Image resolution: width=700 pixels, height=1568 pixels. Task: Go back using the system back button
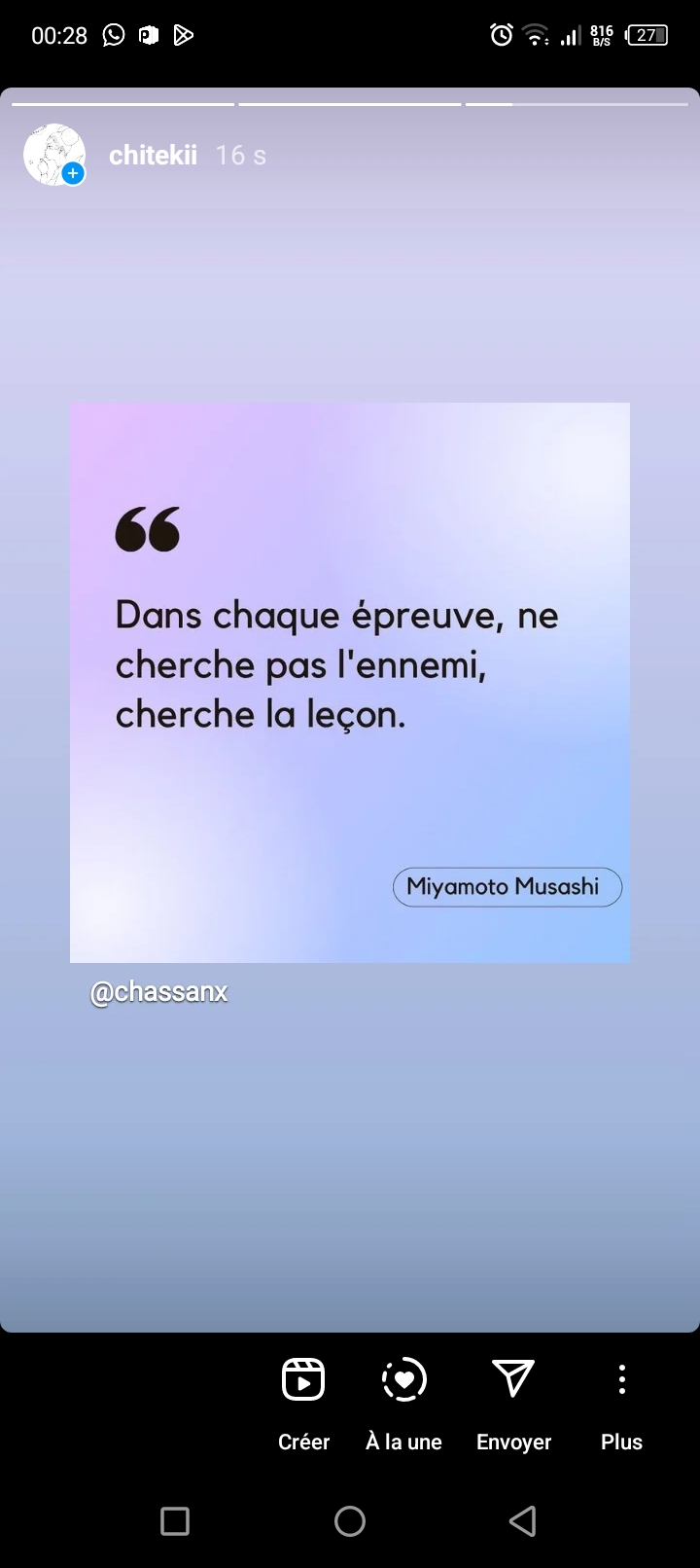[523, 1520]
